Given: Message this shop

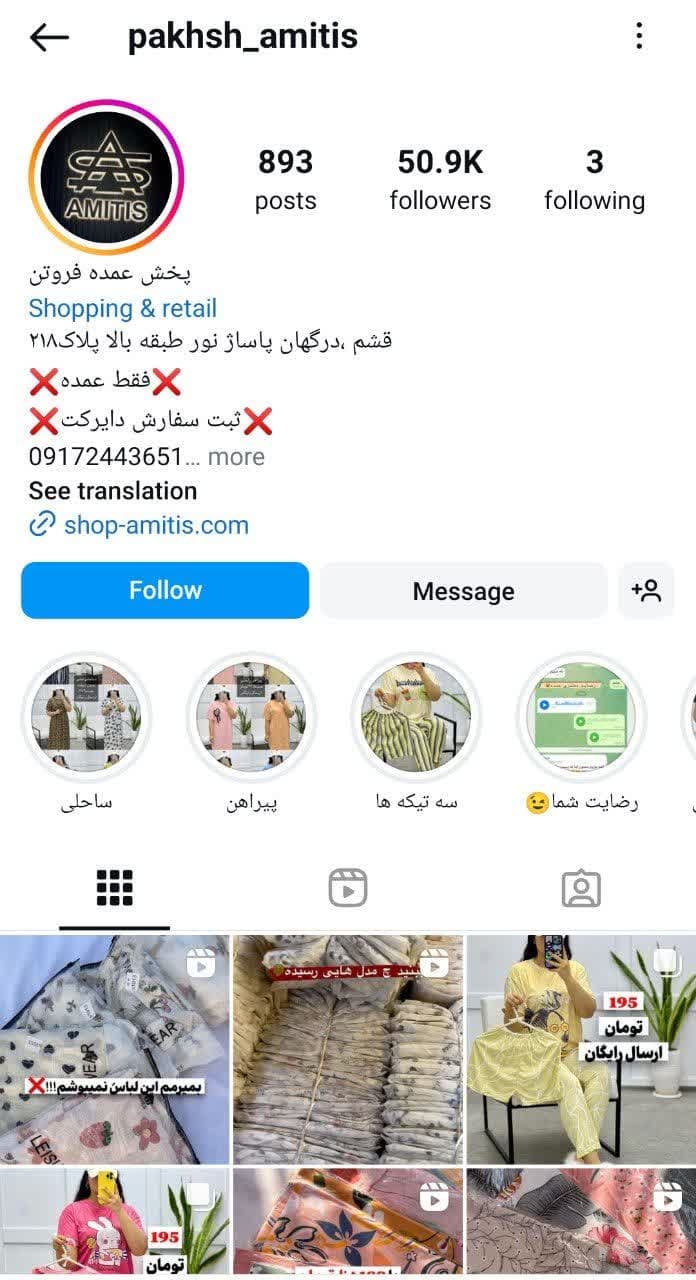Looking at the screenshot, I should 463,591.
